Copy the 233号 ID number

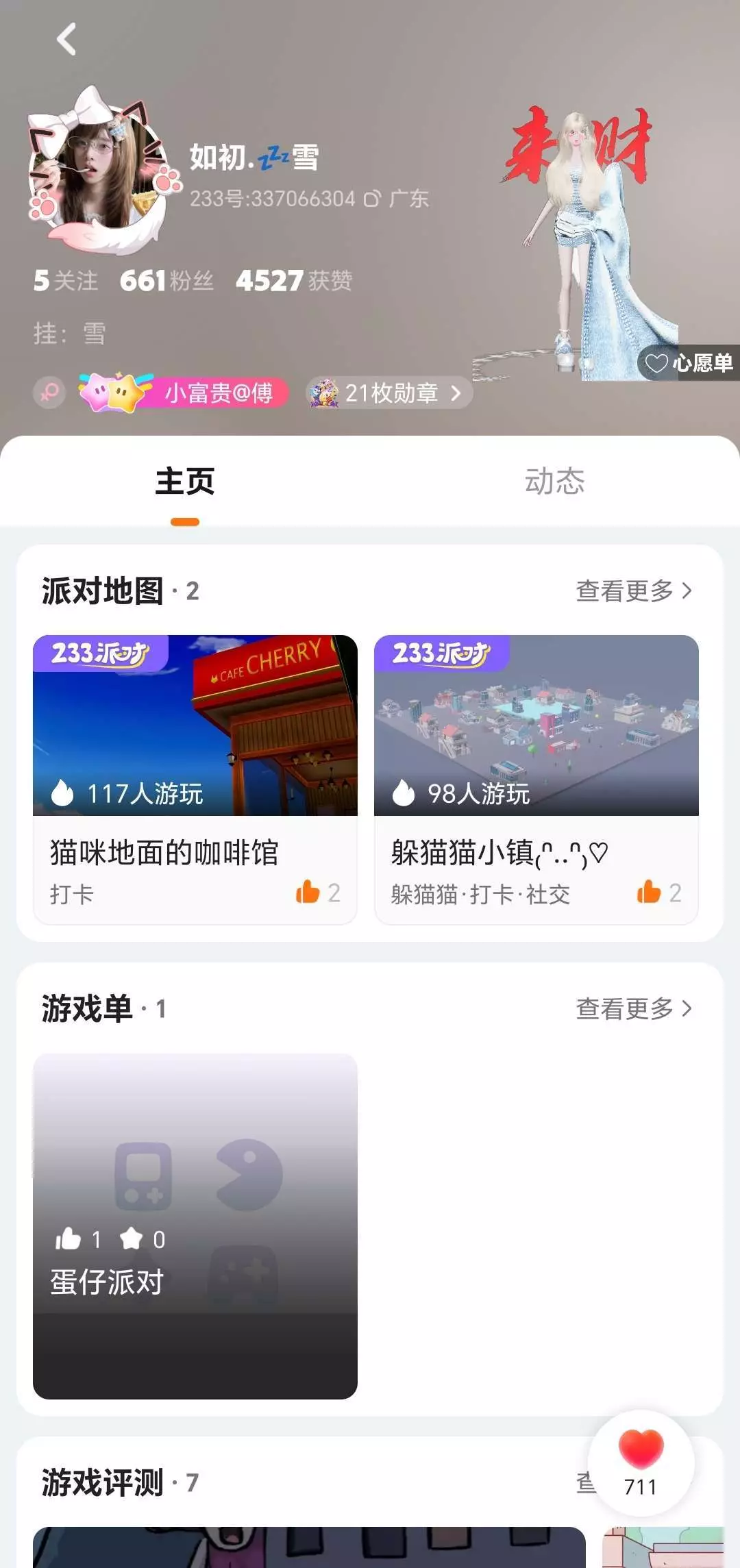coord(371,199)
